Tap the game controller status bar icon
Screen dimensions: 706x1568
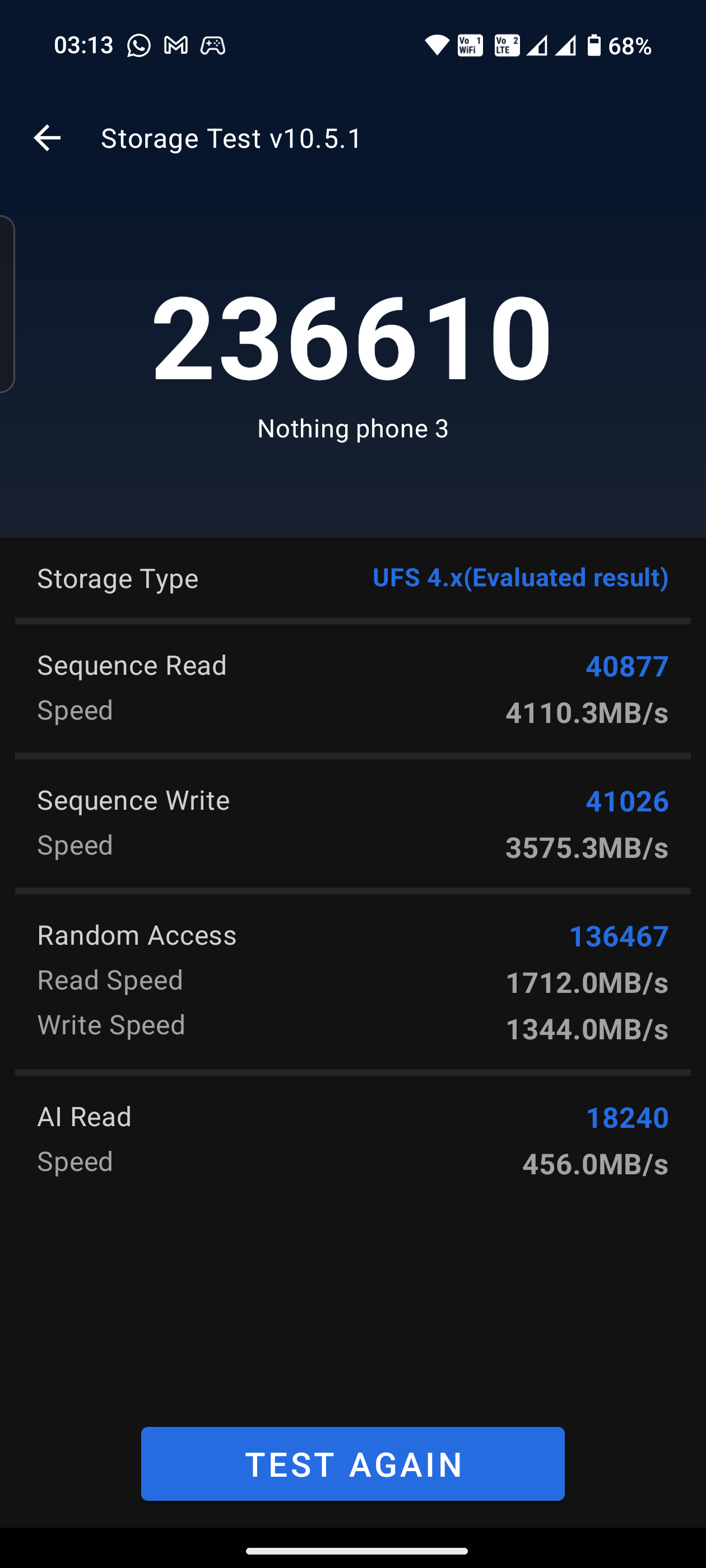212,46
